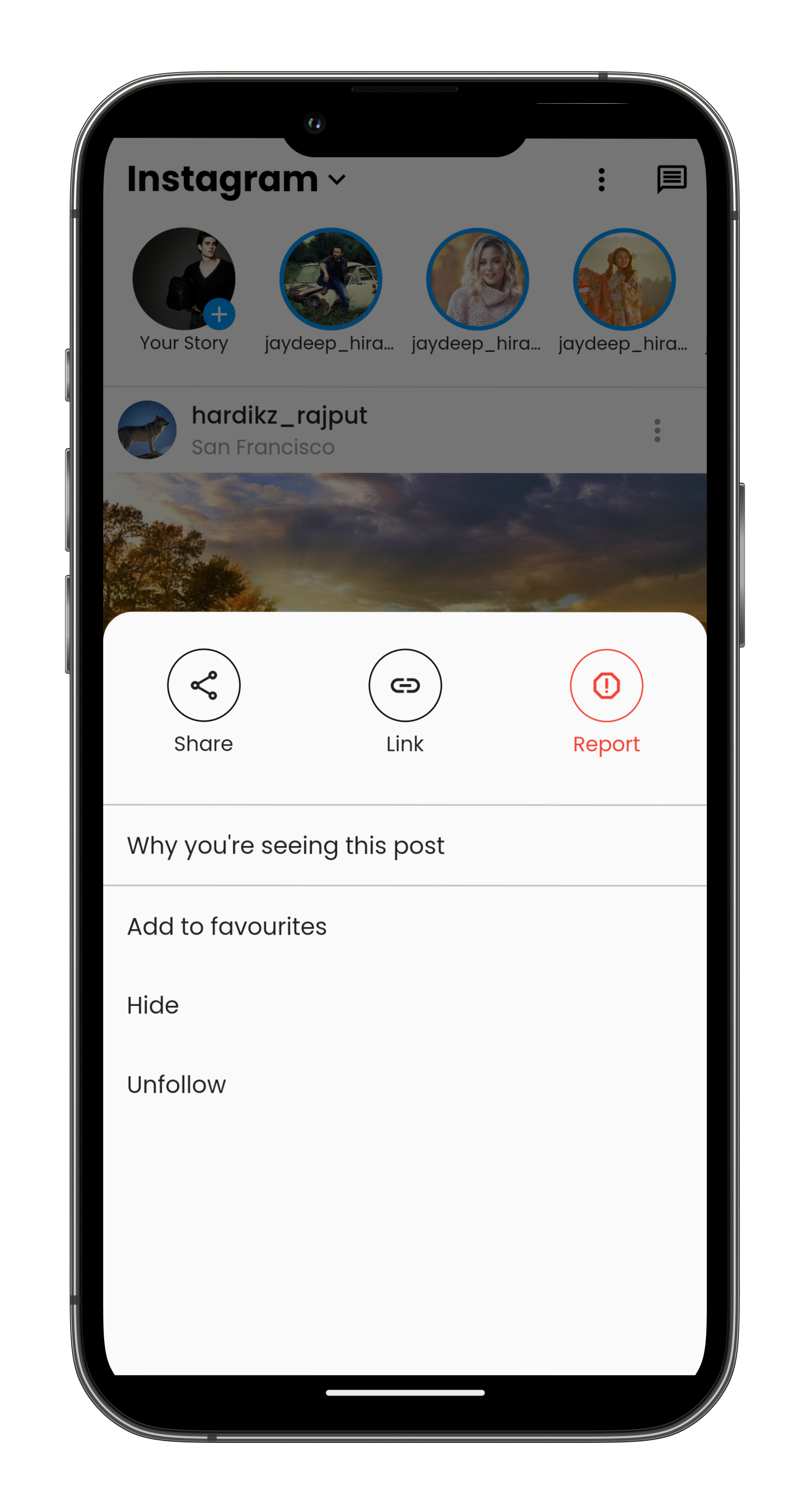Viewport: 810px width, 1512px height.
Task: Expand the Instagram dropdown chevron
Action: pyautogui.click(x=337, y=179)
